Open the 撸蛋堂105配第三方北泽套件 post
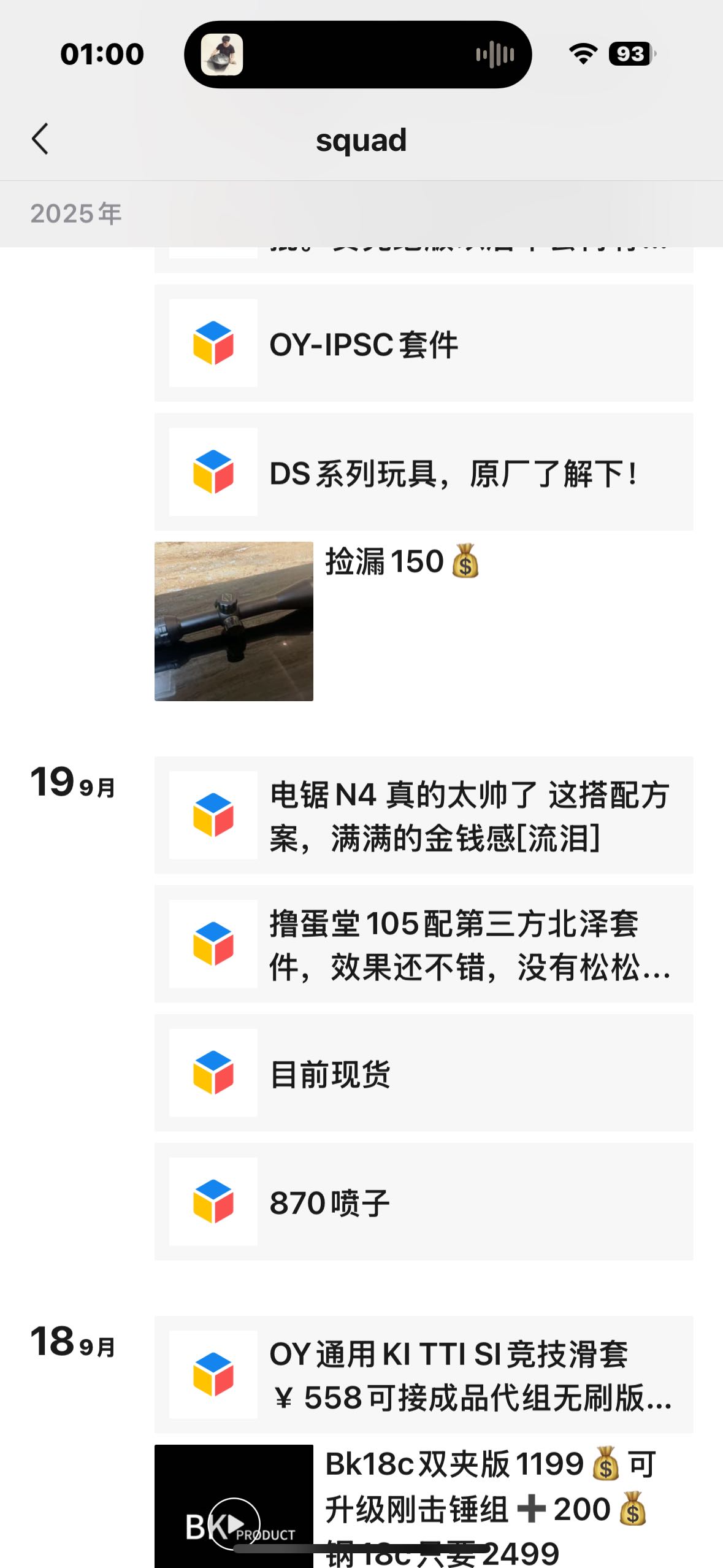Screen dimensions: 723x1568 click(x=423, y=944)
